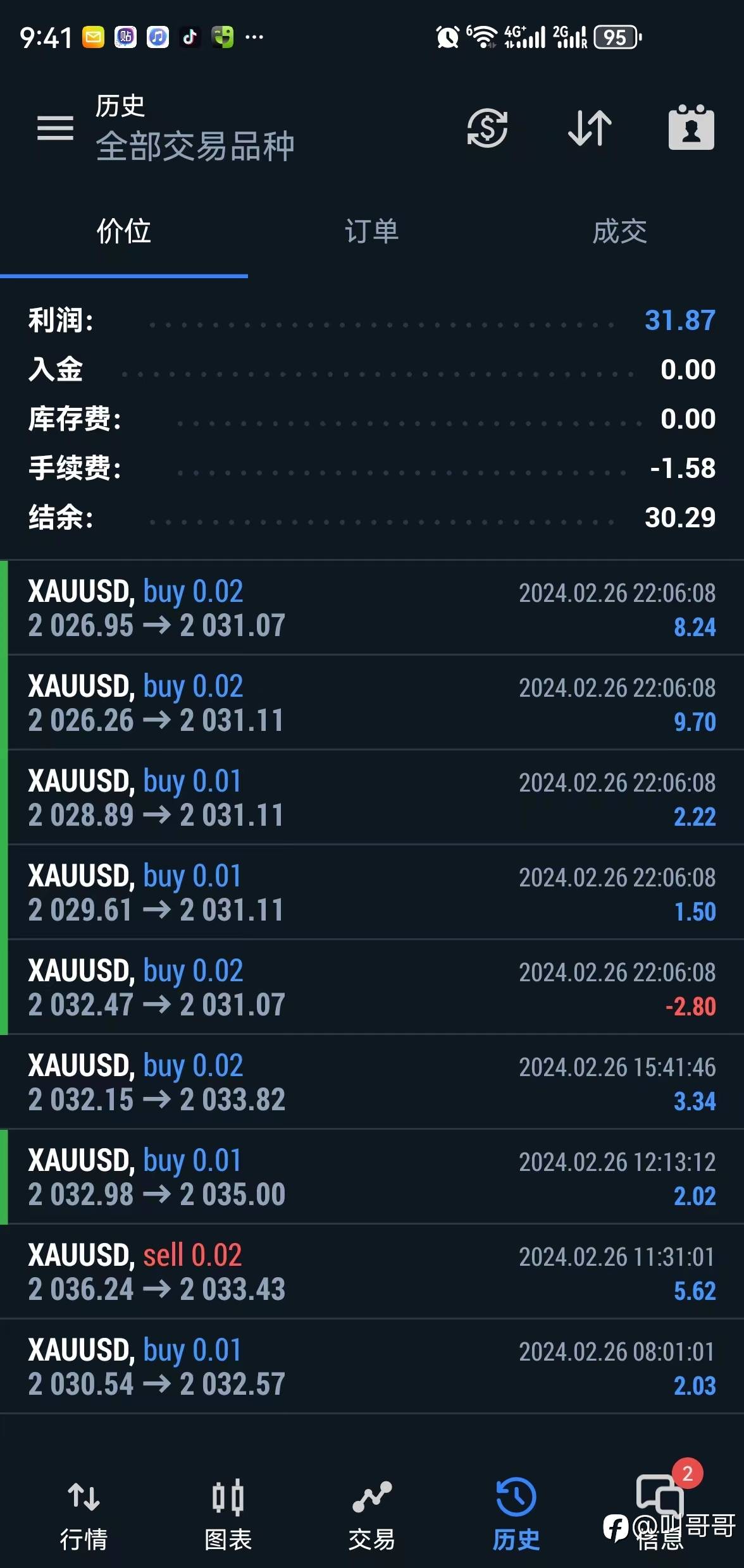Go to the 图表 chart tab
744x1568 pixels.
[228, 1515]
